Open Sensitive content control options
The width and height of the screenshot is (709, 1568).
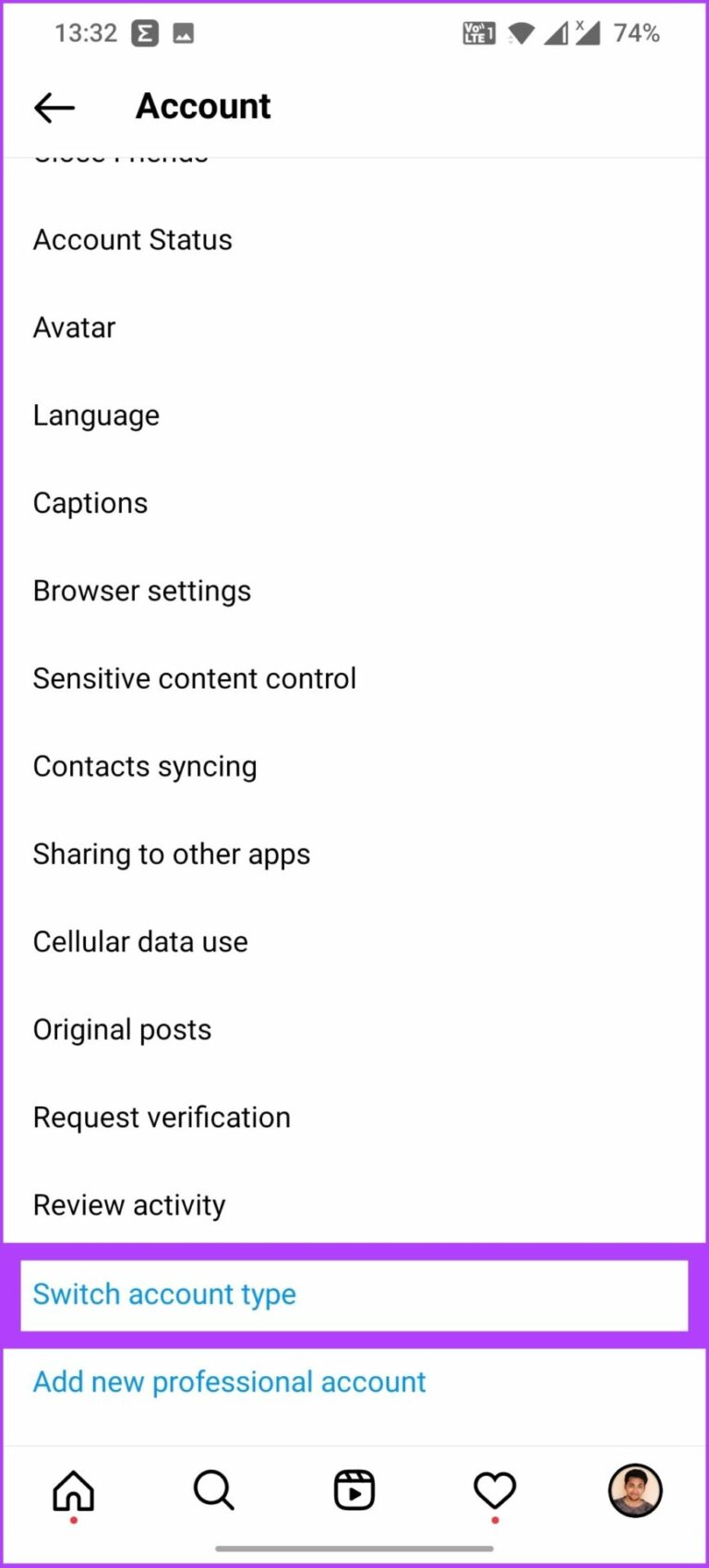click(x=194, y=678)
